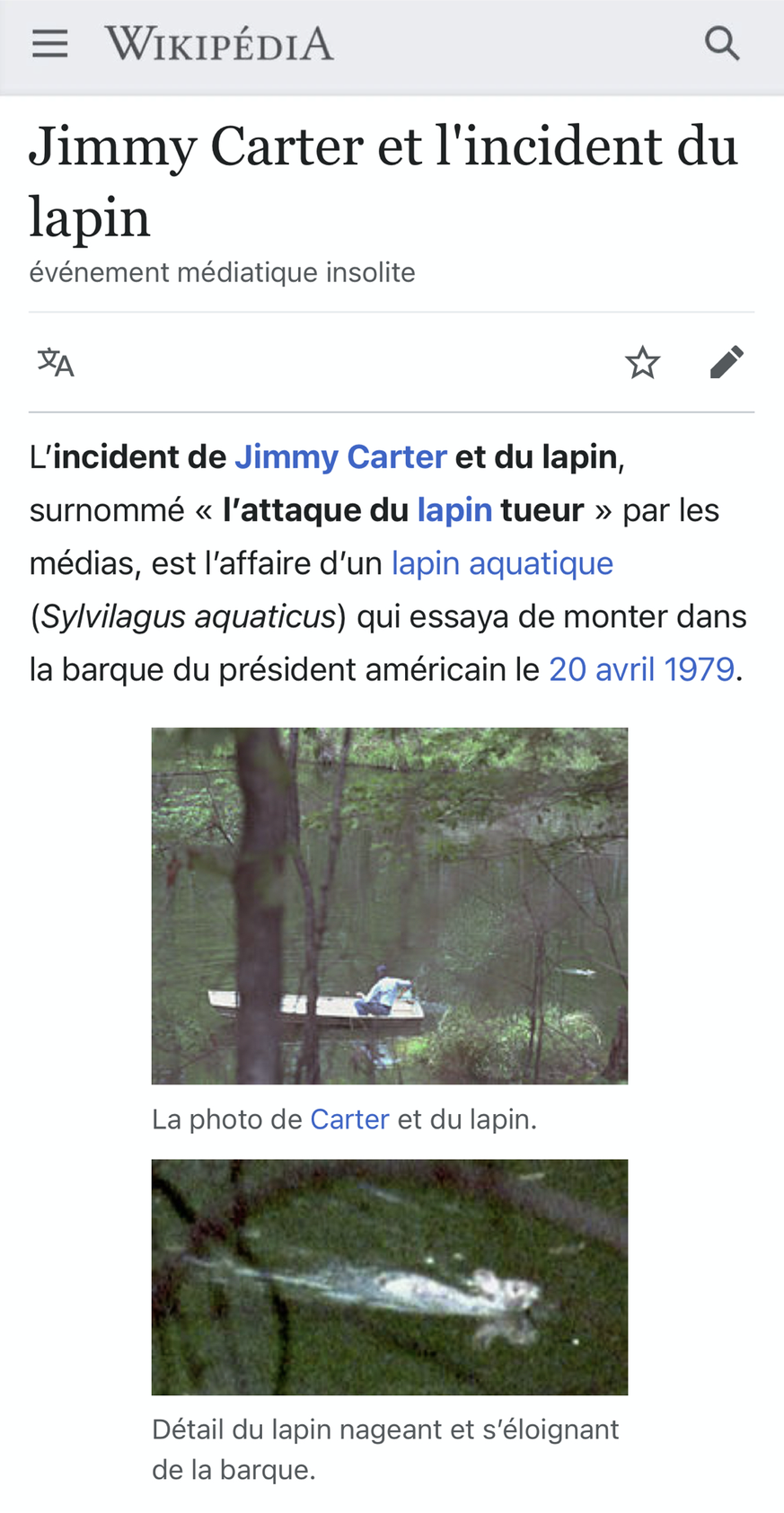Add this article to watchlist star

point(642,362)
